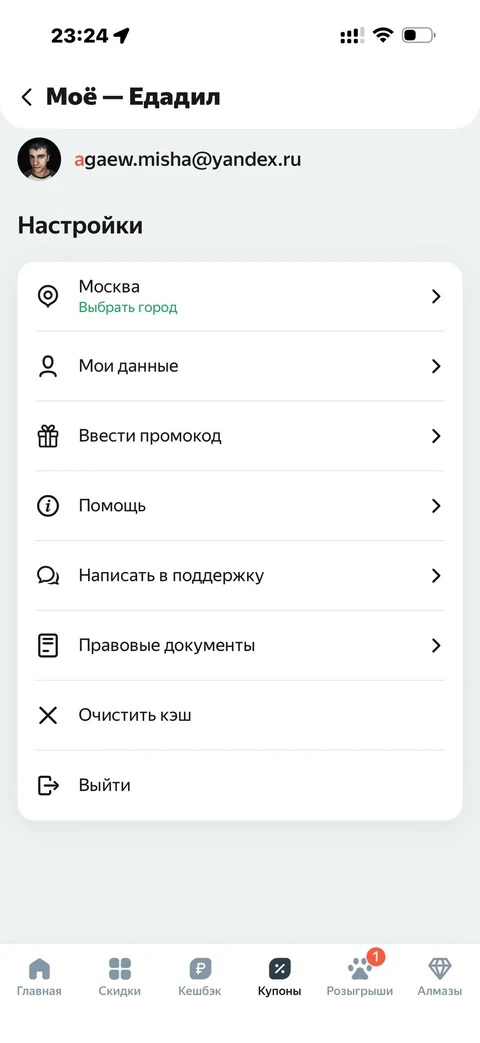The width and height of the screenshot is (480, 1043).
Task: Switch to the Кешбэк tab
Action: point(199,976)
